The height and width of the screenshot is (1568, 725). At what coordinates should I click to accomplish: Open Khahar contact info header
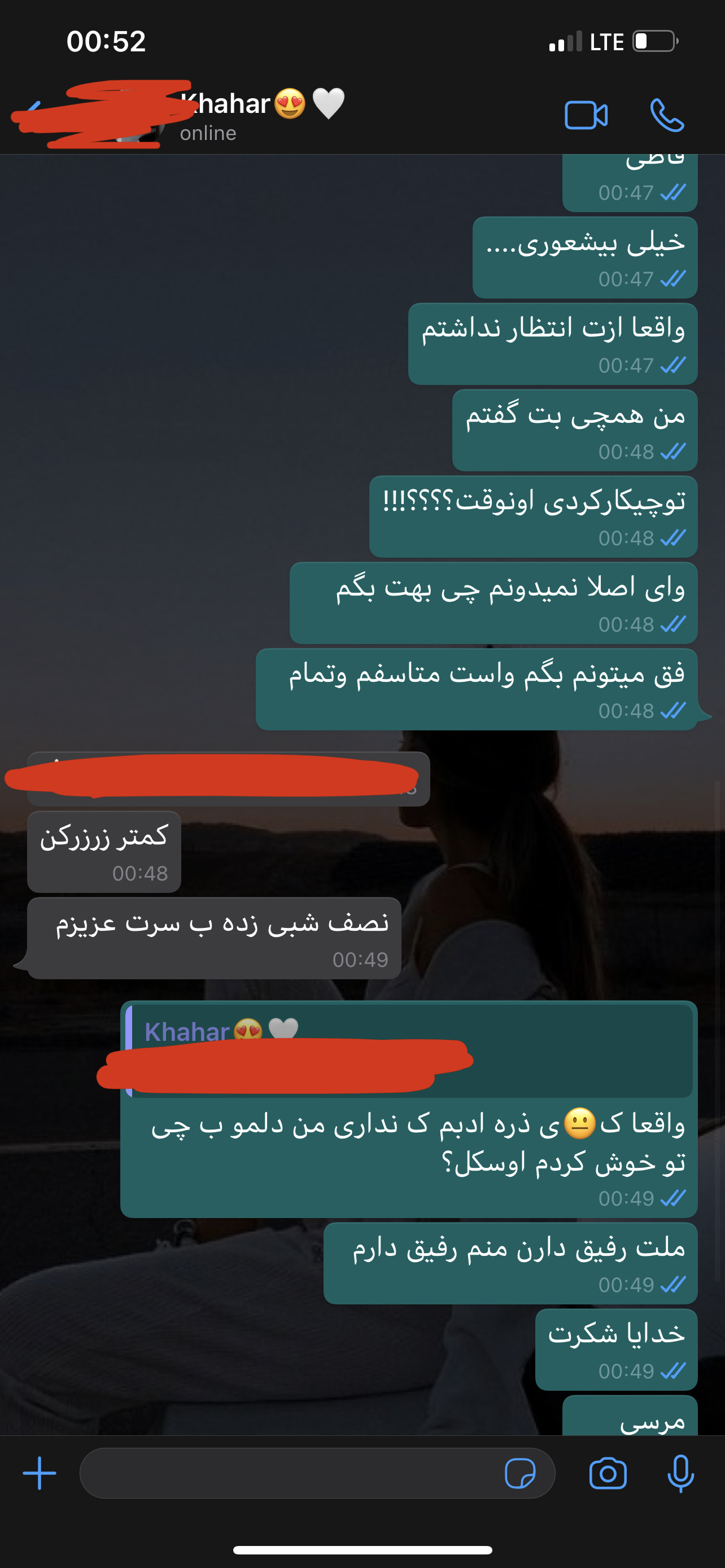pyautogui.click(x=243, y=115)
